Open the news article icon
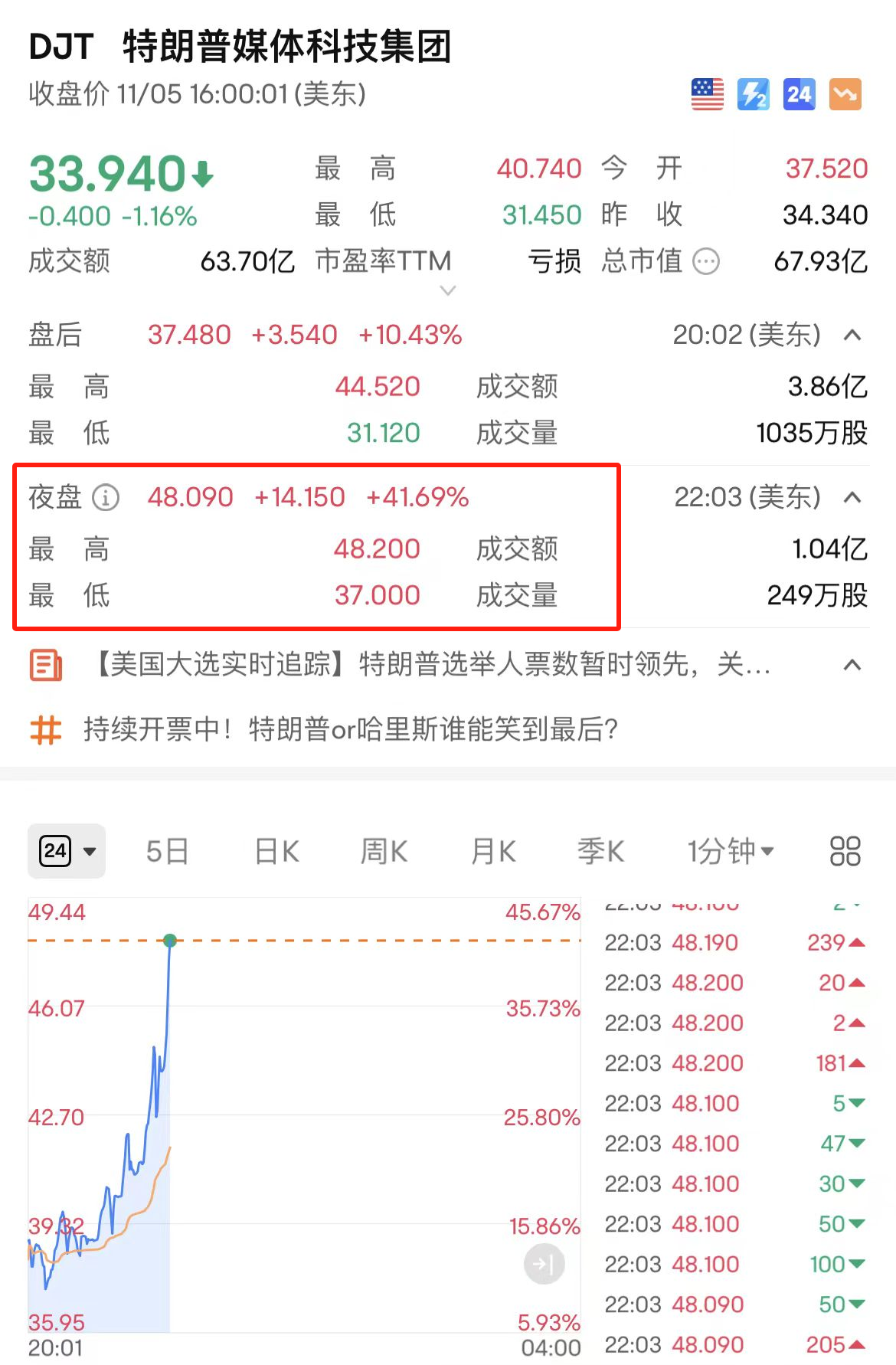Viewport: 896px width, 1365px height. [44, 665]
